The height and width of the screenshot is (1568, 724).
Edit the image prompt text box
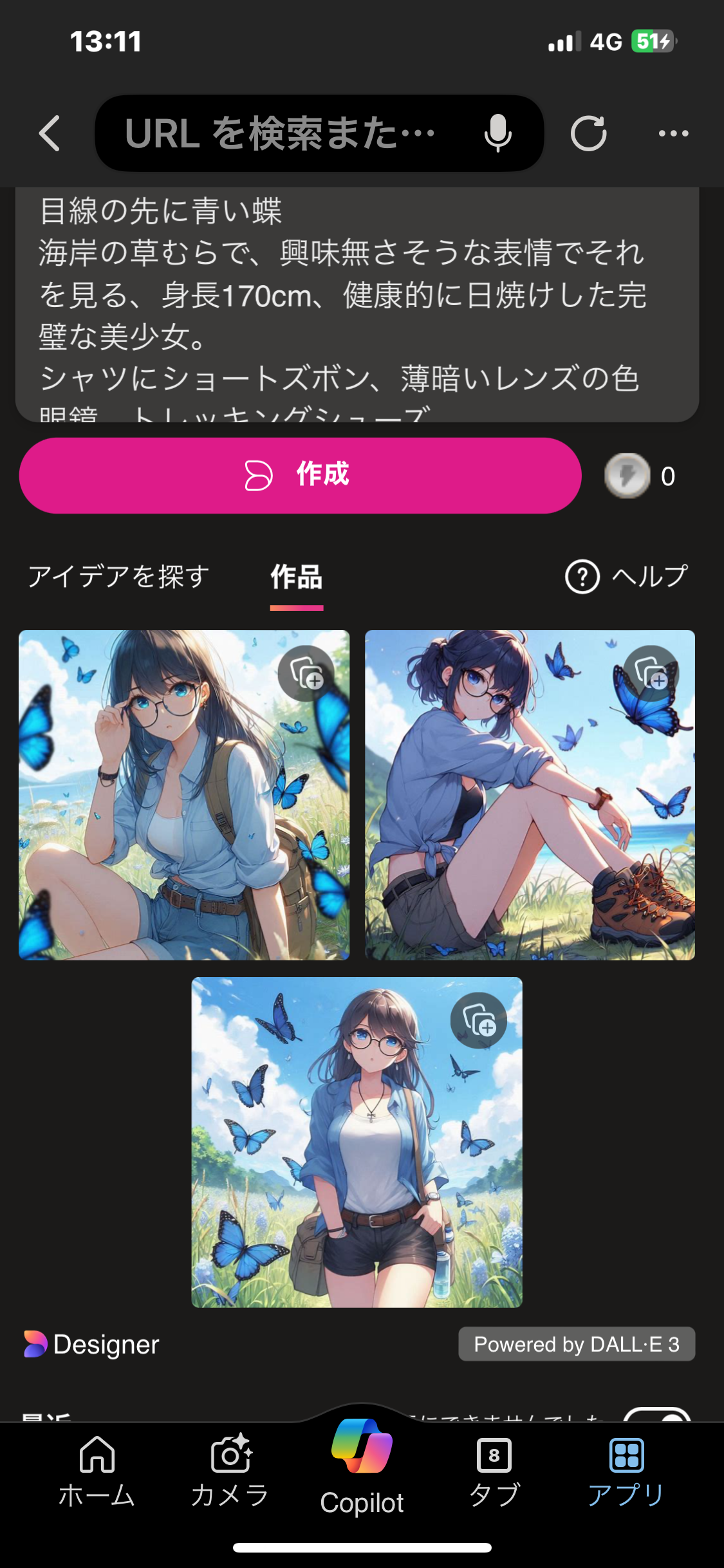(x=357, y=303)
